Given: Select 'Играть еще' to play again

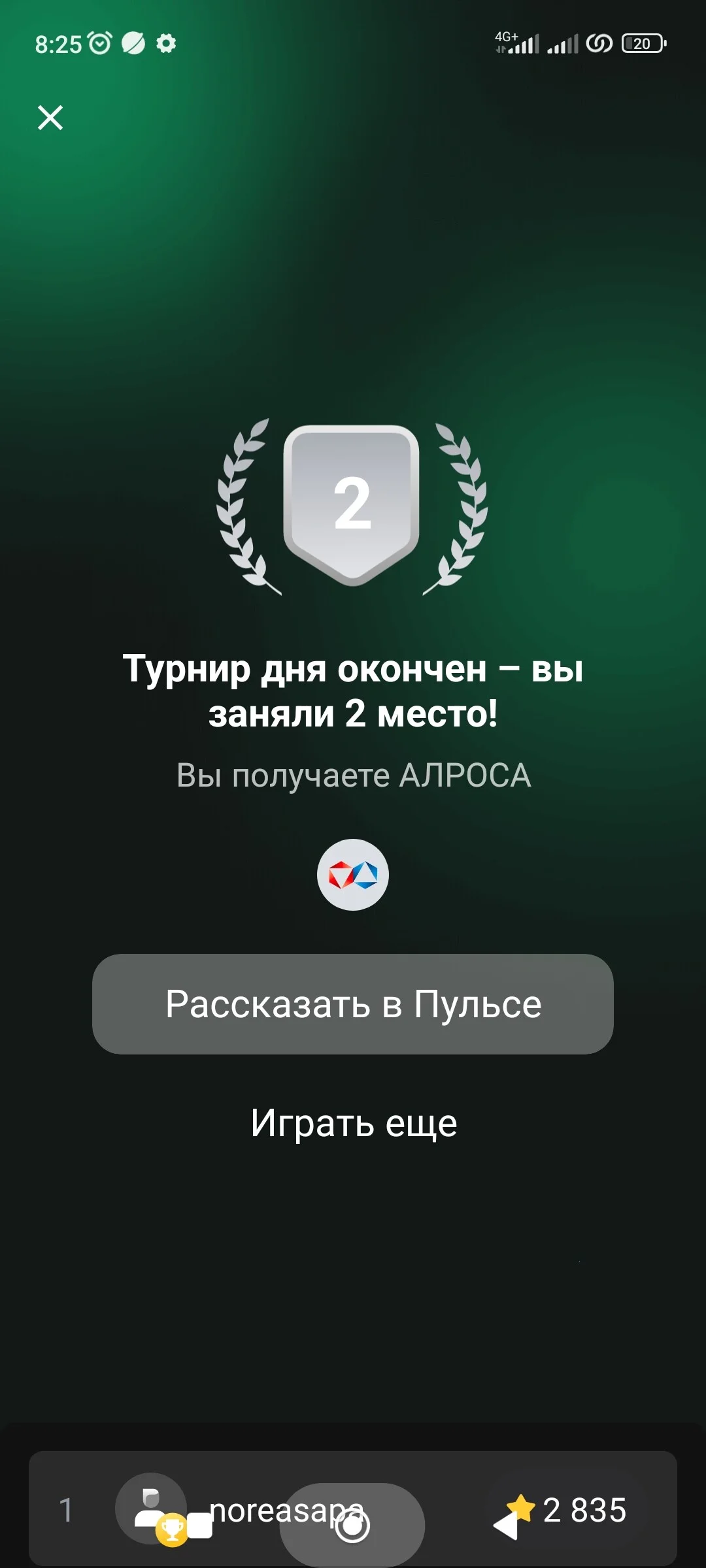Looking at the screenshot, I should [354, 1123].
